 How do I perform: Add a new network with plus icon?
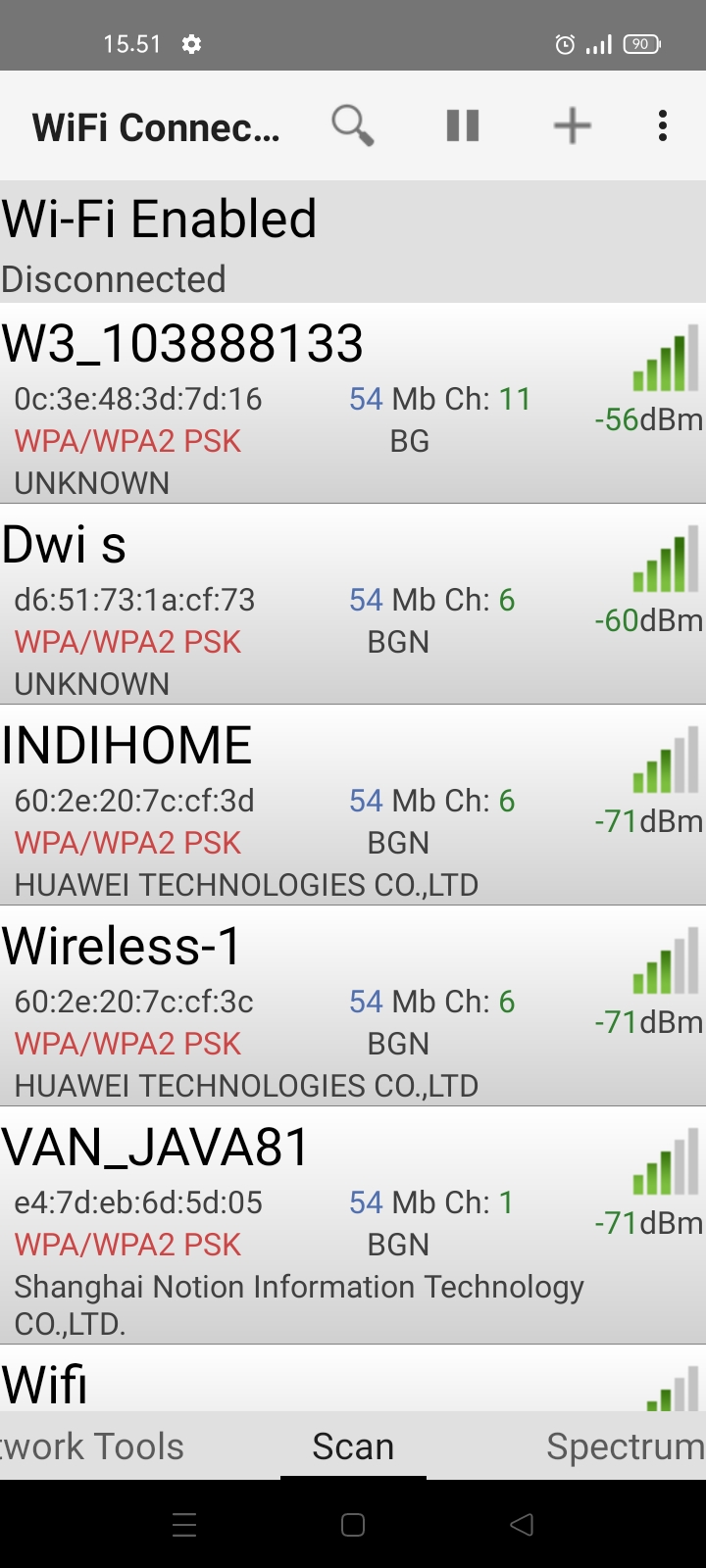(x=573, y=125)
